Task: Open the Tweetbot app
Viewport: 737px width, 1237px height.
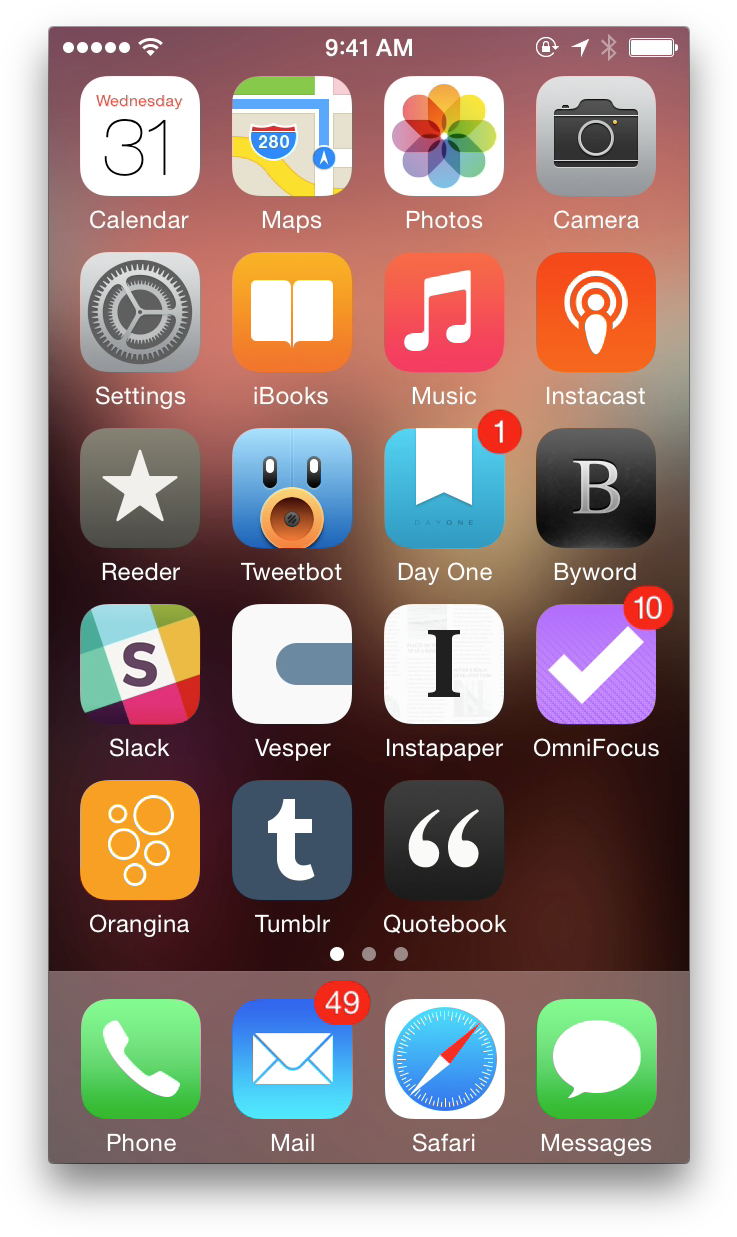Action: tap(292, 488)
